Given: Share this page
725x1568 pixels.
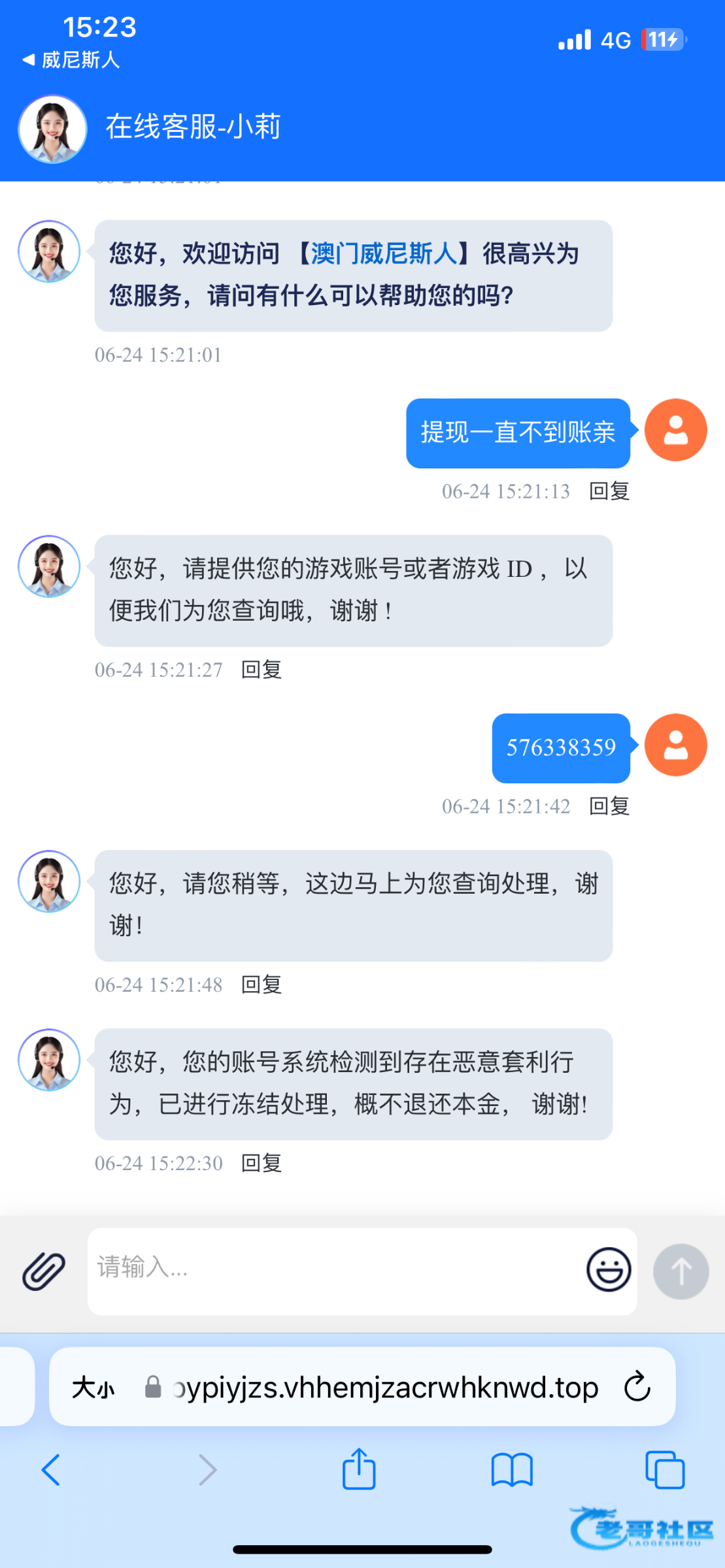Looking at the screenshot, I should tap(359, 1470).
